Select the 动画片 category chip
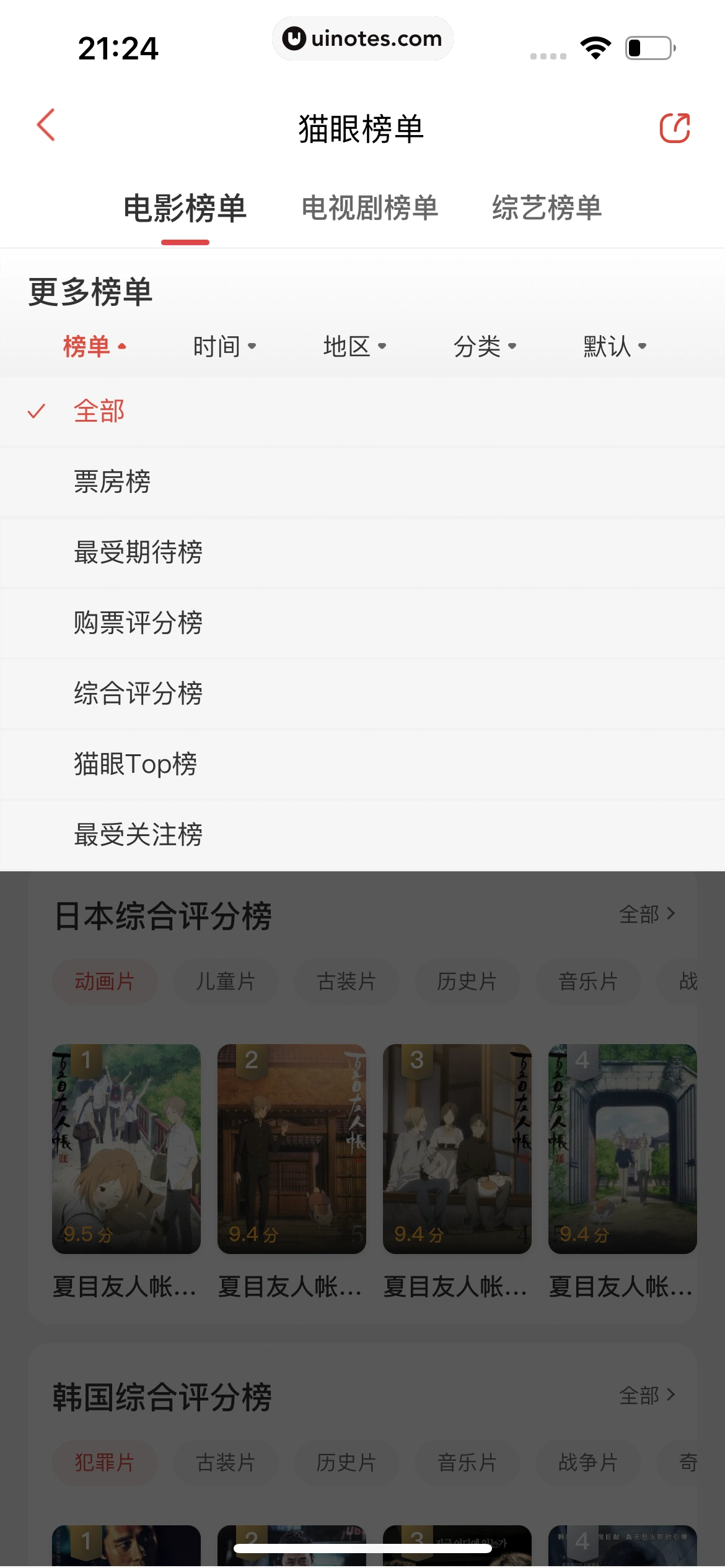725x1568 pixels. pyautogui.click(x=104, y=981)
